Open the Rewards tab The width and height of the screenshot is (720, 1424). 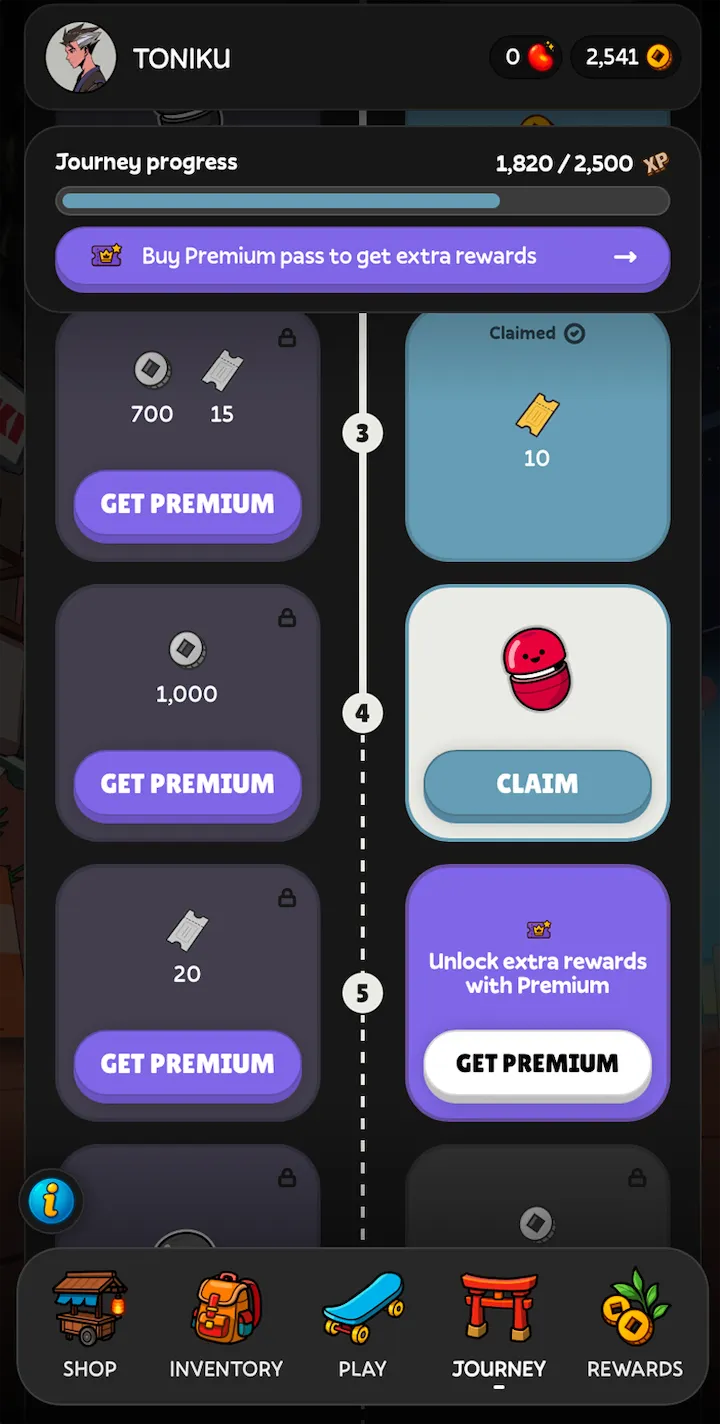tap(634, 1324)
